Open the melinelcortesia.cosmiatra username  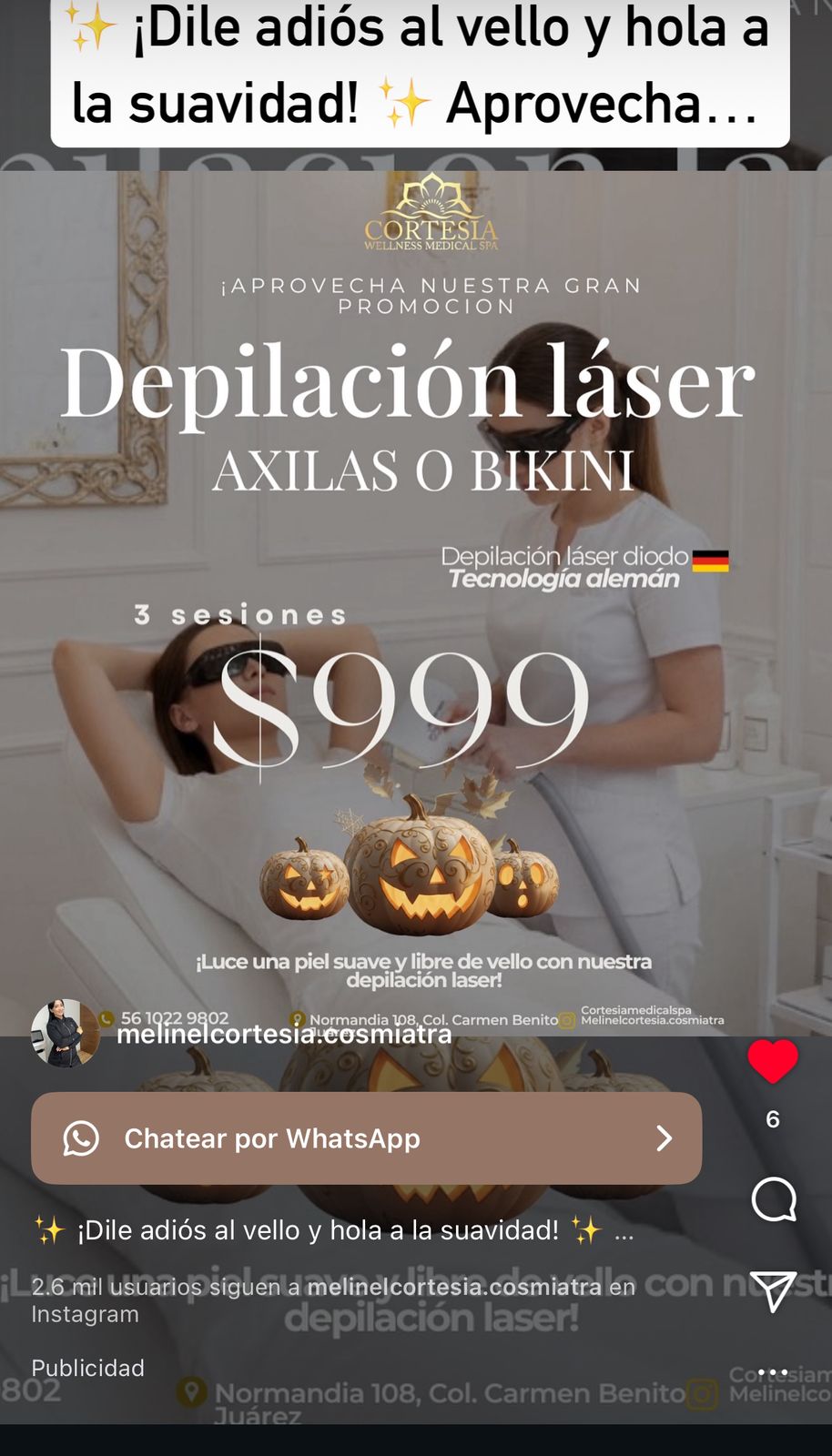point(284,1035)
